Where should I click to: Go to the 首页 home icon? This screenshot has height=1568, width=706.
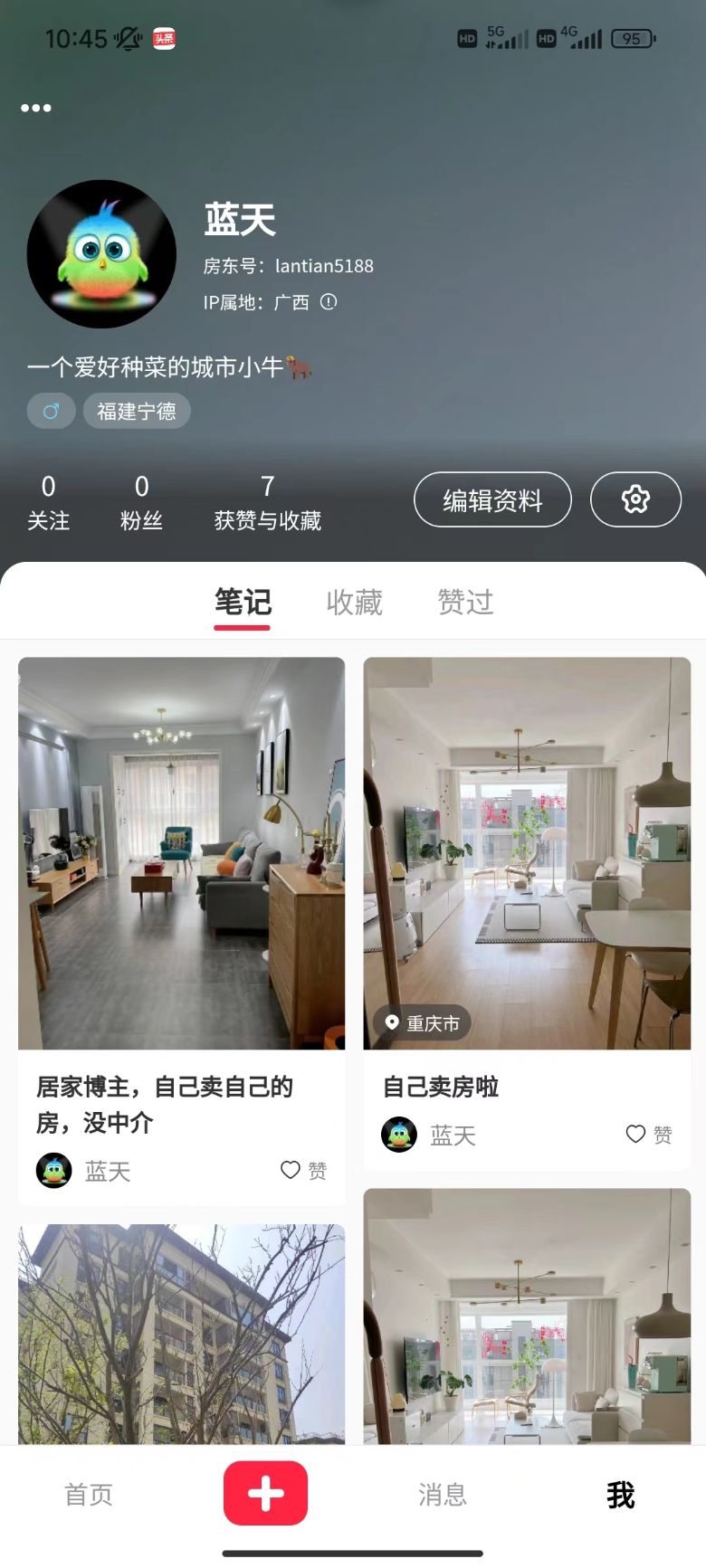(87, 1495)
